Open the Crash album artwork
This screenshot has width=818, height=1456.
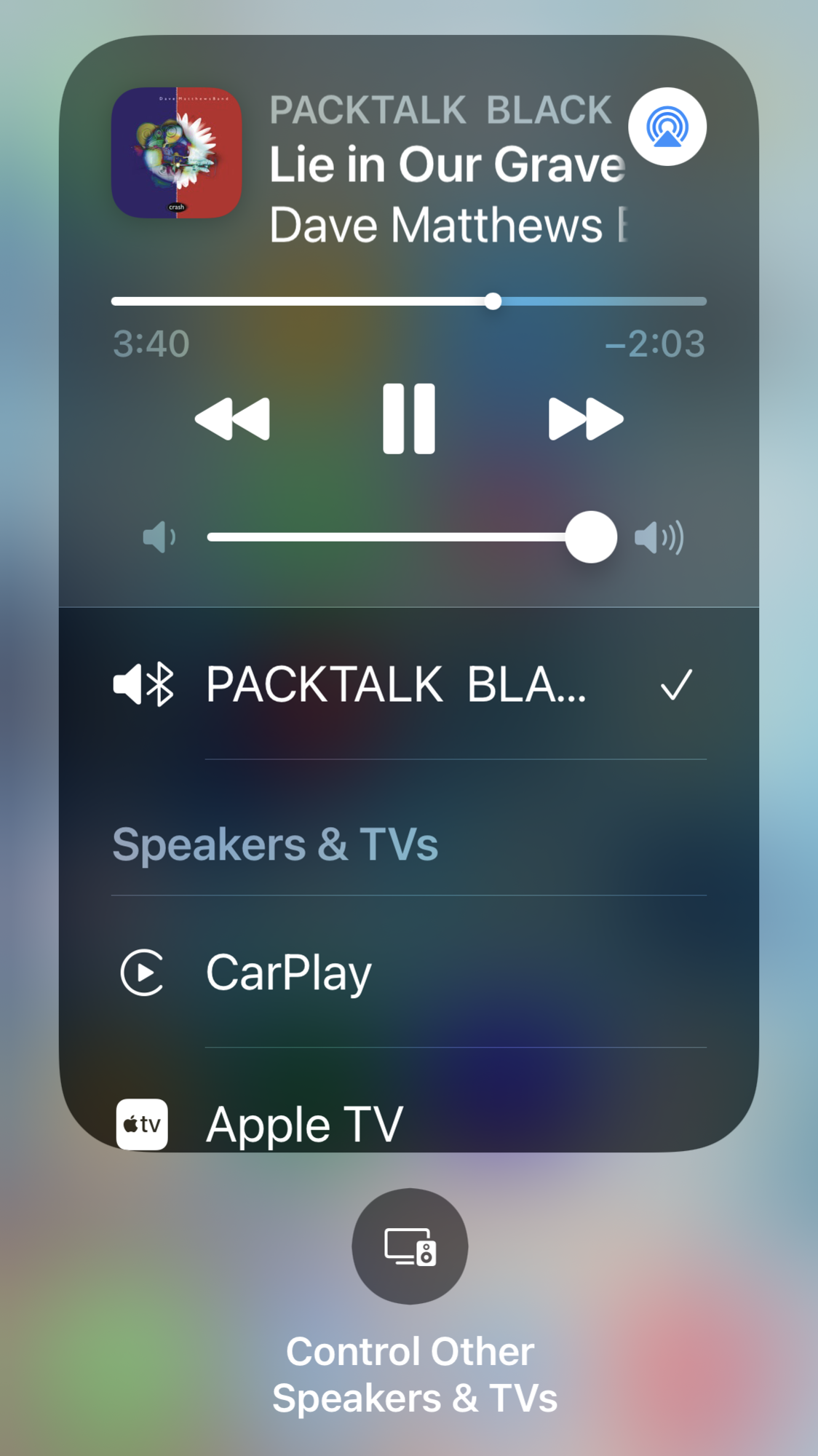pyautogui.click(x=177, y=153)
